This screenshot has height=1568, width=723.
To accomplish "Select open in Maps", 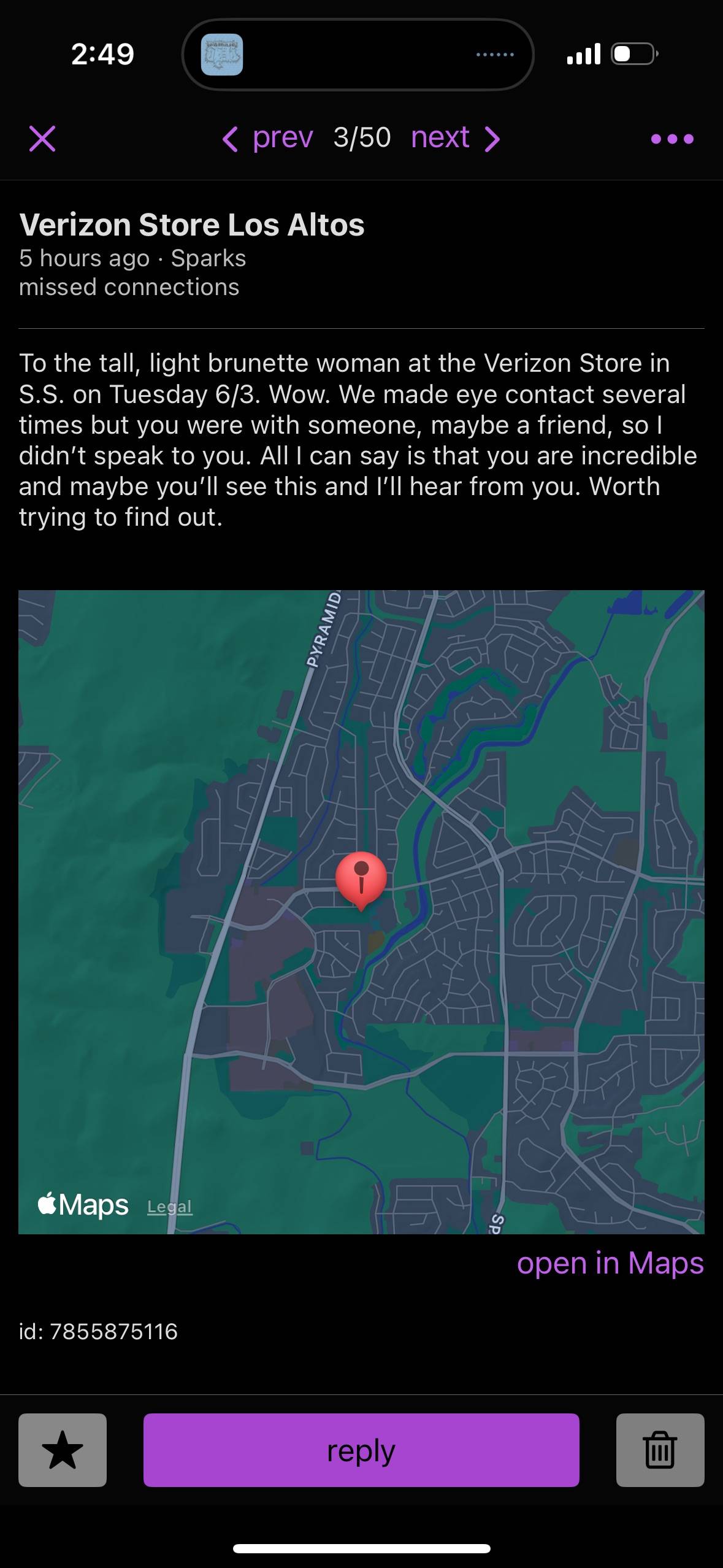I will point(610,1264).
